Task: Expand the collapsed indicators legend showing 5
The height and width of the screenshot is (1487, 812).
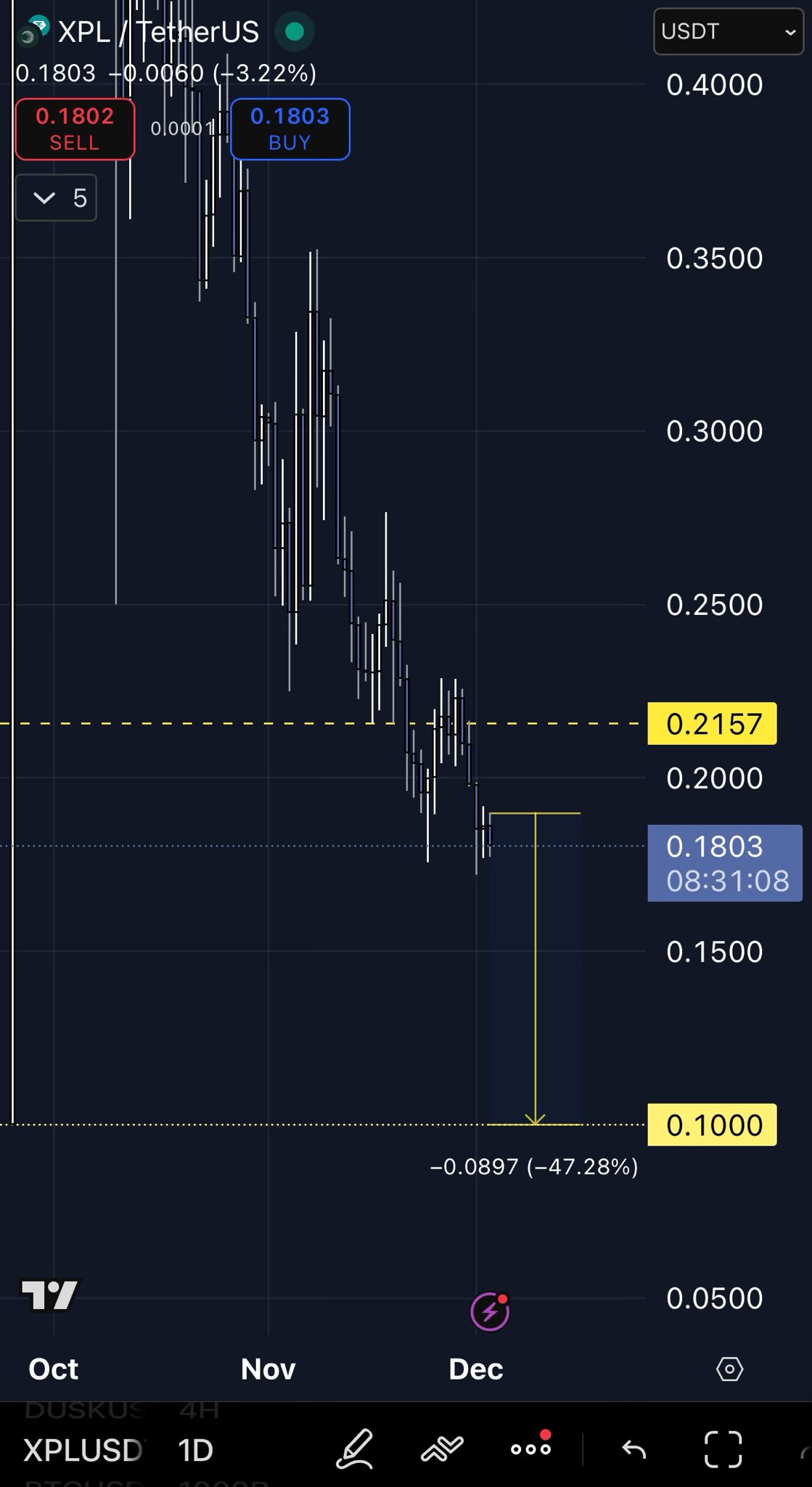Action: [56, 198]
